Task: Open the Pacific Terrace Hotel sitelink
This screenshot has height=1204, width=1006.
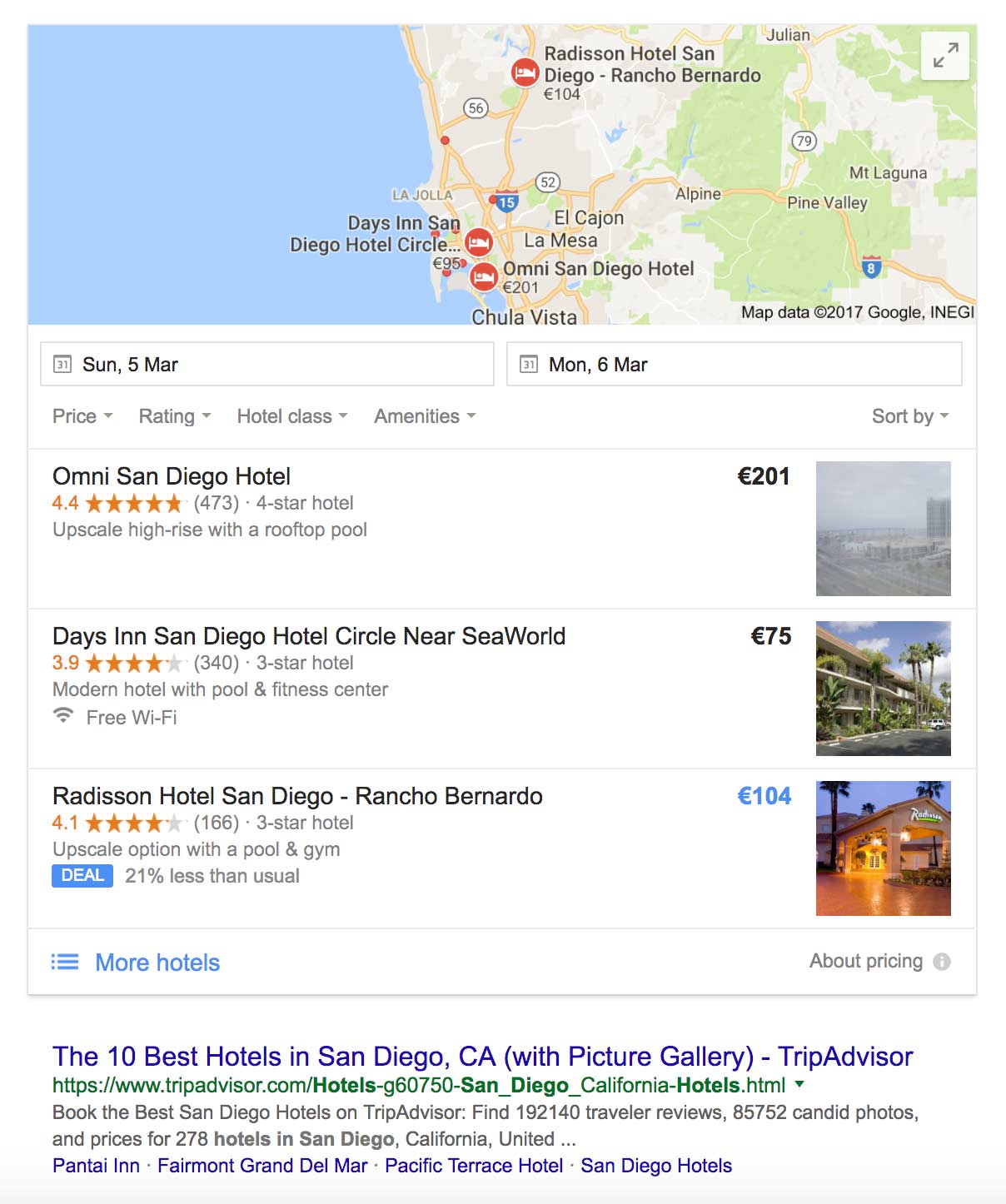Action: pos(474,1166)
